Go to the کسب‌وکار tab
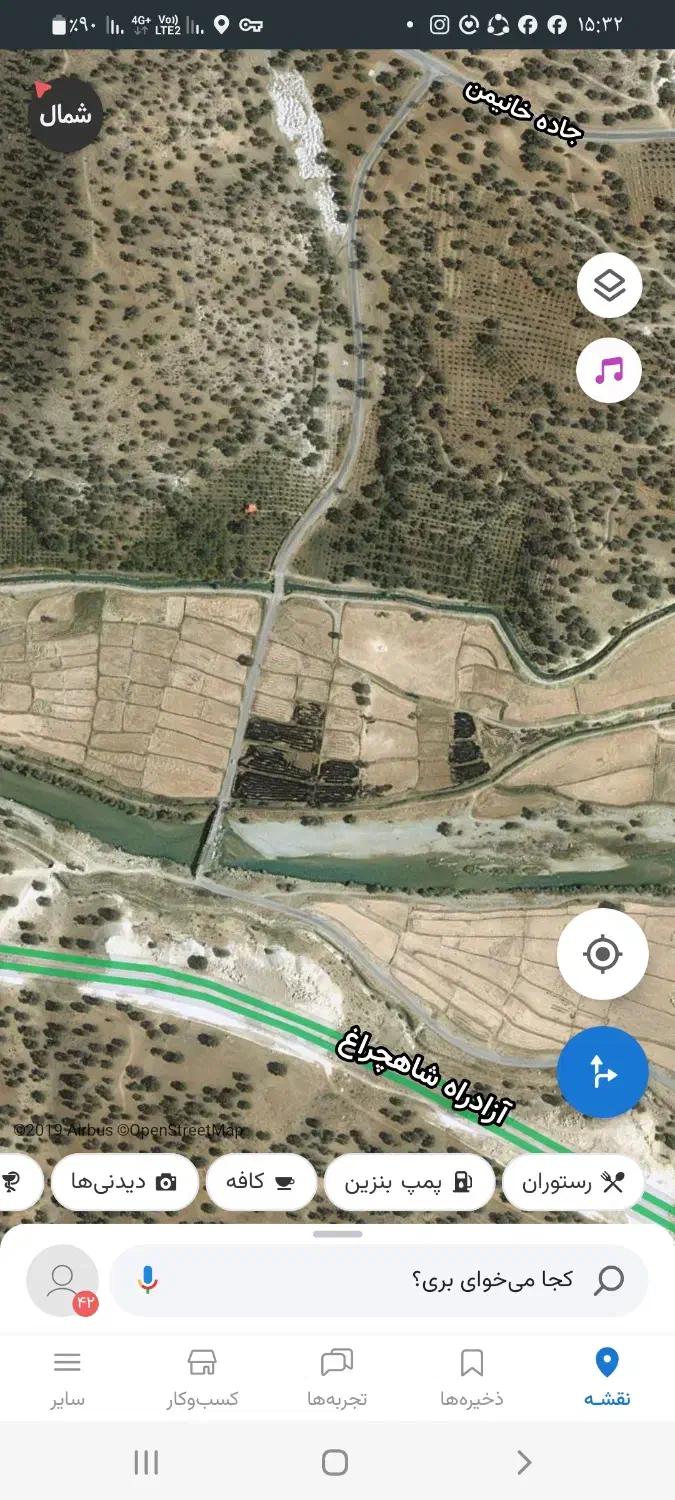The width and height of the screenshot is (675, 1500). 202,1377
